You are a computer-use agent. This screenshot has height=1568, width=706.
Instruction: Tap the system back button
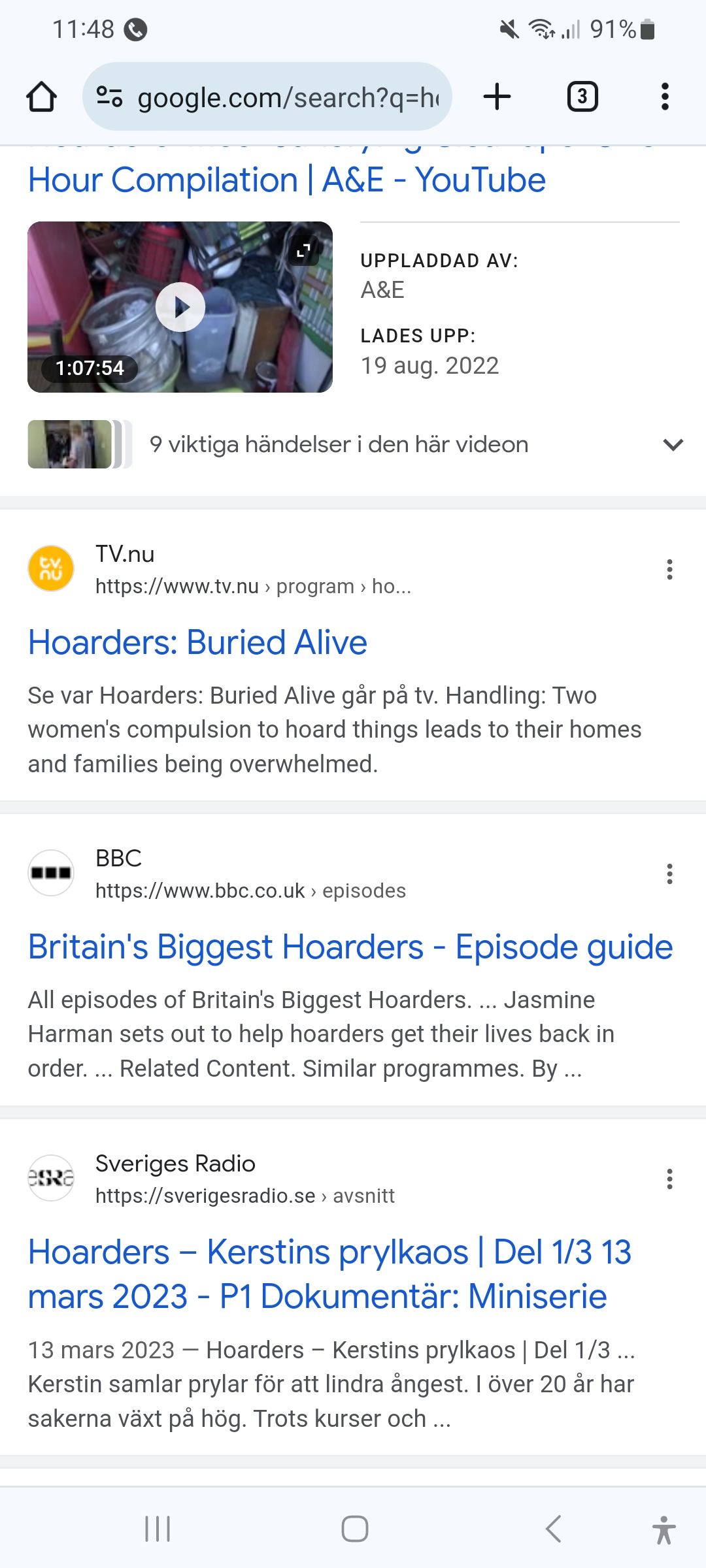click(x=553, y=1529)
